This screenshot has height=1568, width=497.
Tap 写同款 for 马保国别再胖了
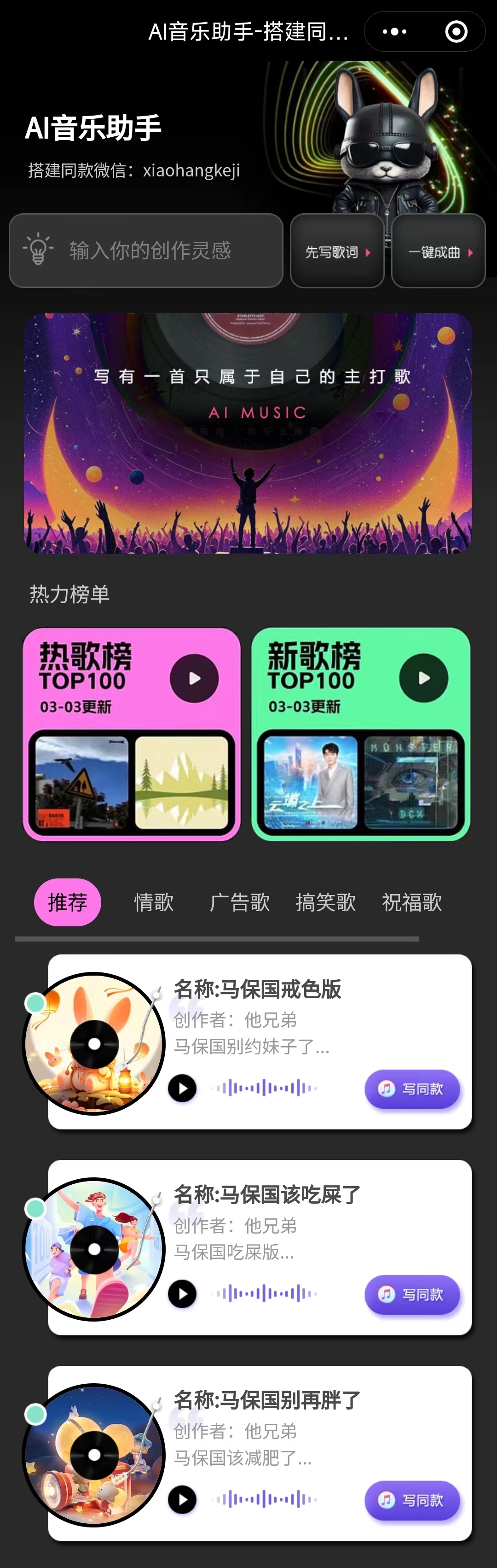[x=412, y=1499]
